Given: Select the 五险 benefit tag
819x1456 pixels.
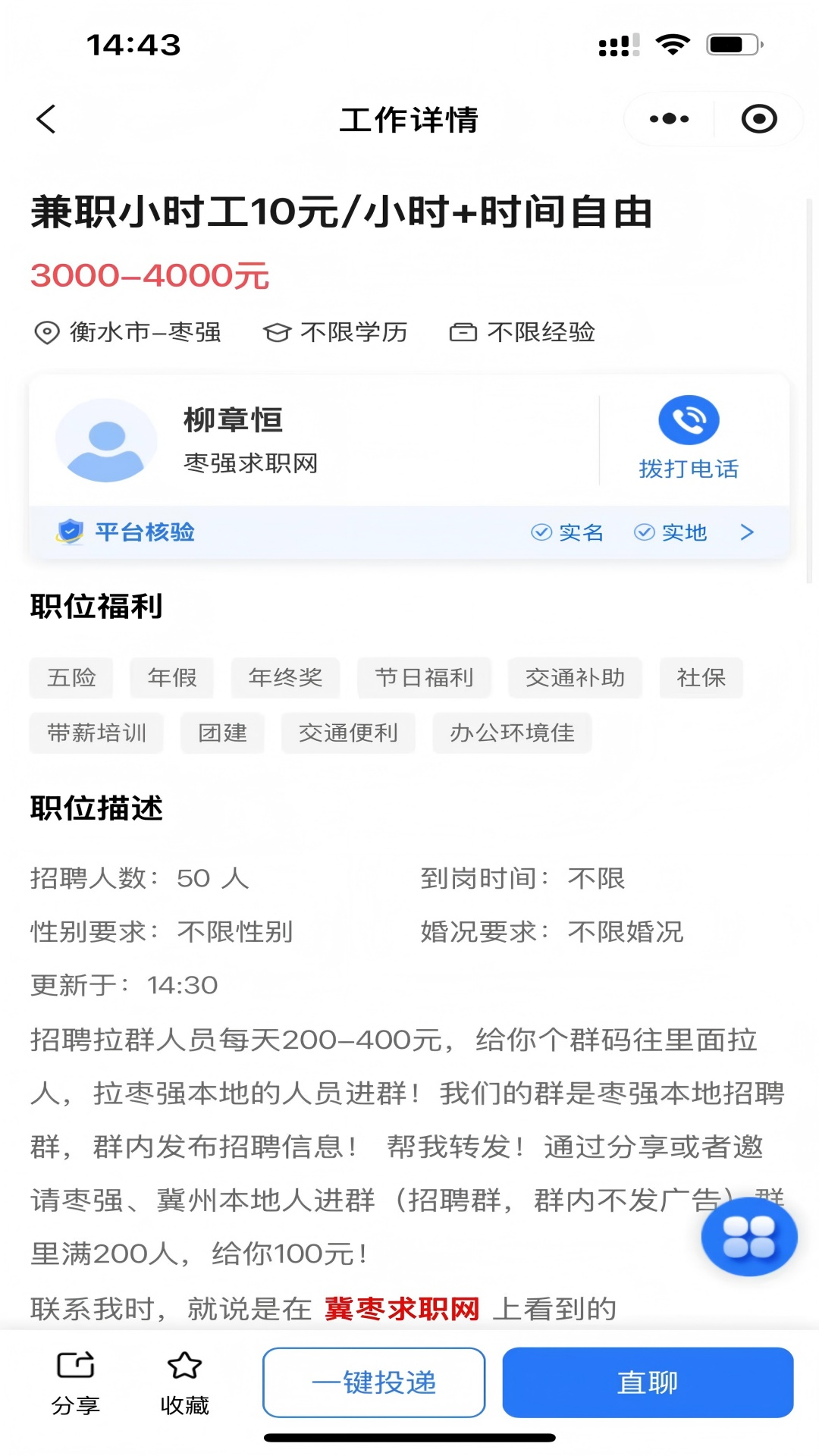Looking at the screenshot, I should tap(71, 678).
